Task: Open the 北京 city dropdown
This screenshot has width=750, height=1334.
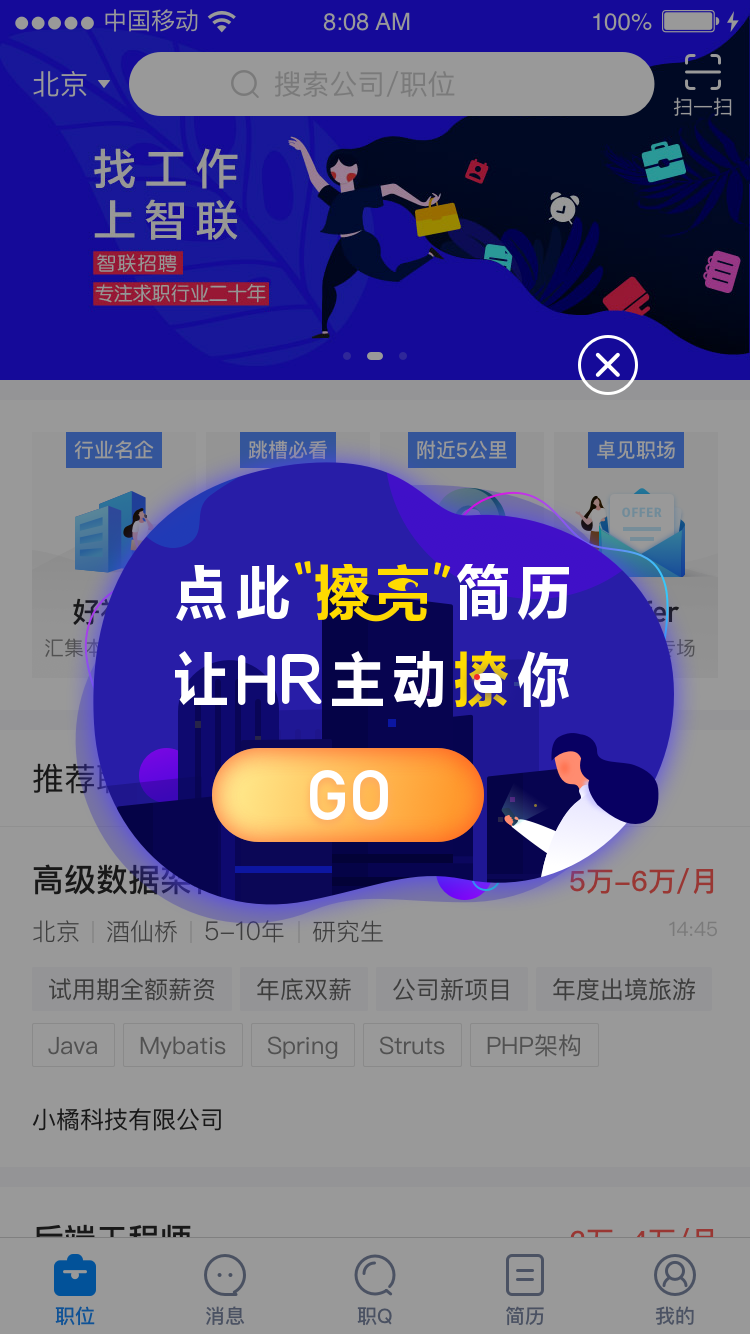Action: 71,85
